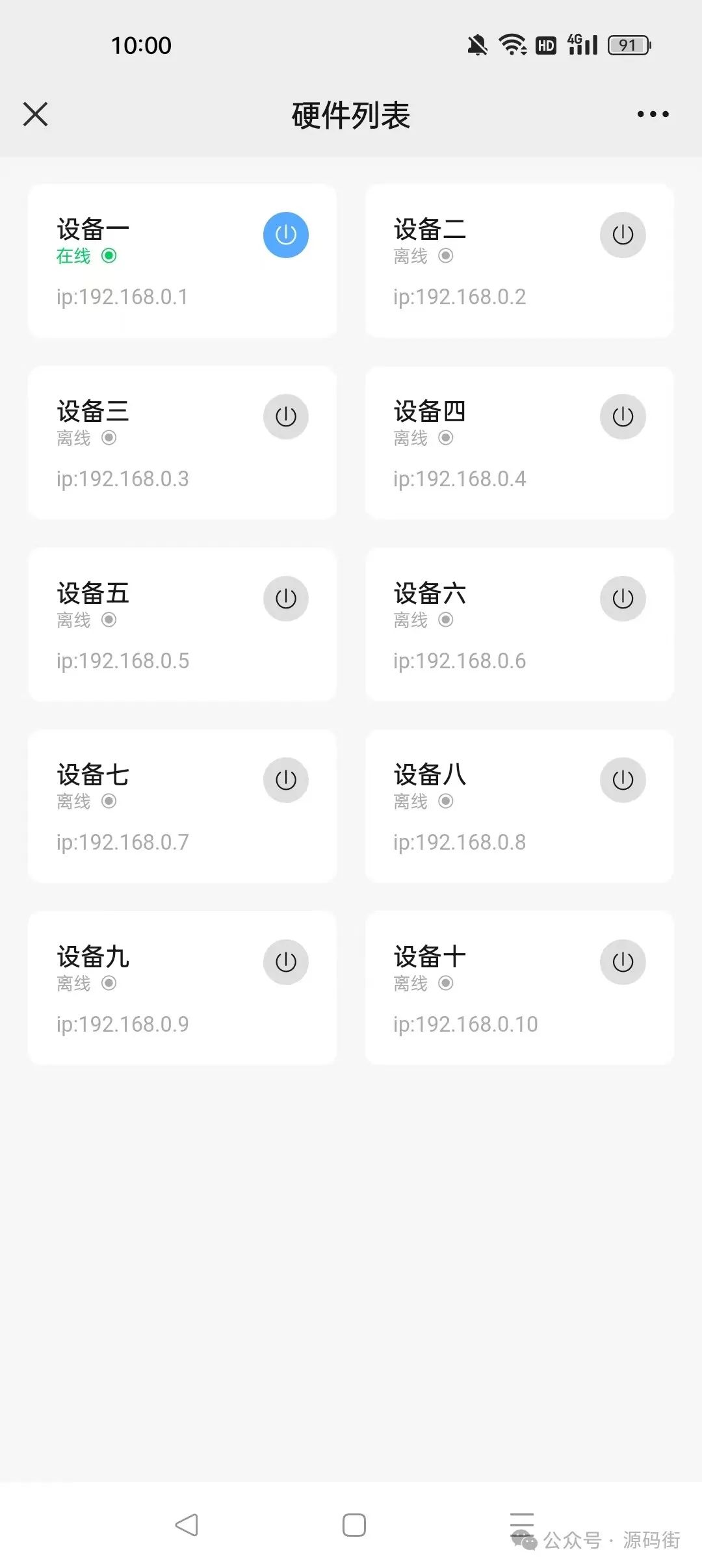Viewport: 702px width, 1568px height.
Task: Turn on 设备八 power
Action: 623,780
